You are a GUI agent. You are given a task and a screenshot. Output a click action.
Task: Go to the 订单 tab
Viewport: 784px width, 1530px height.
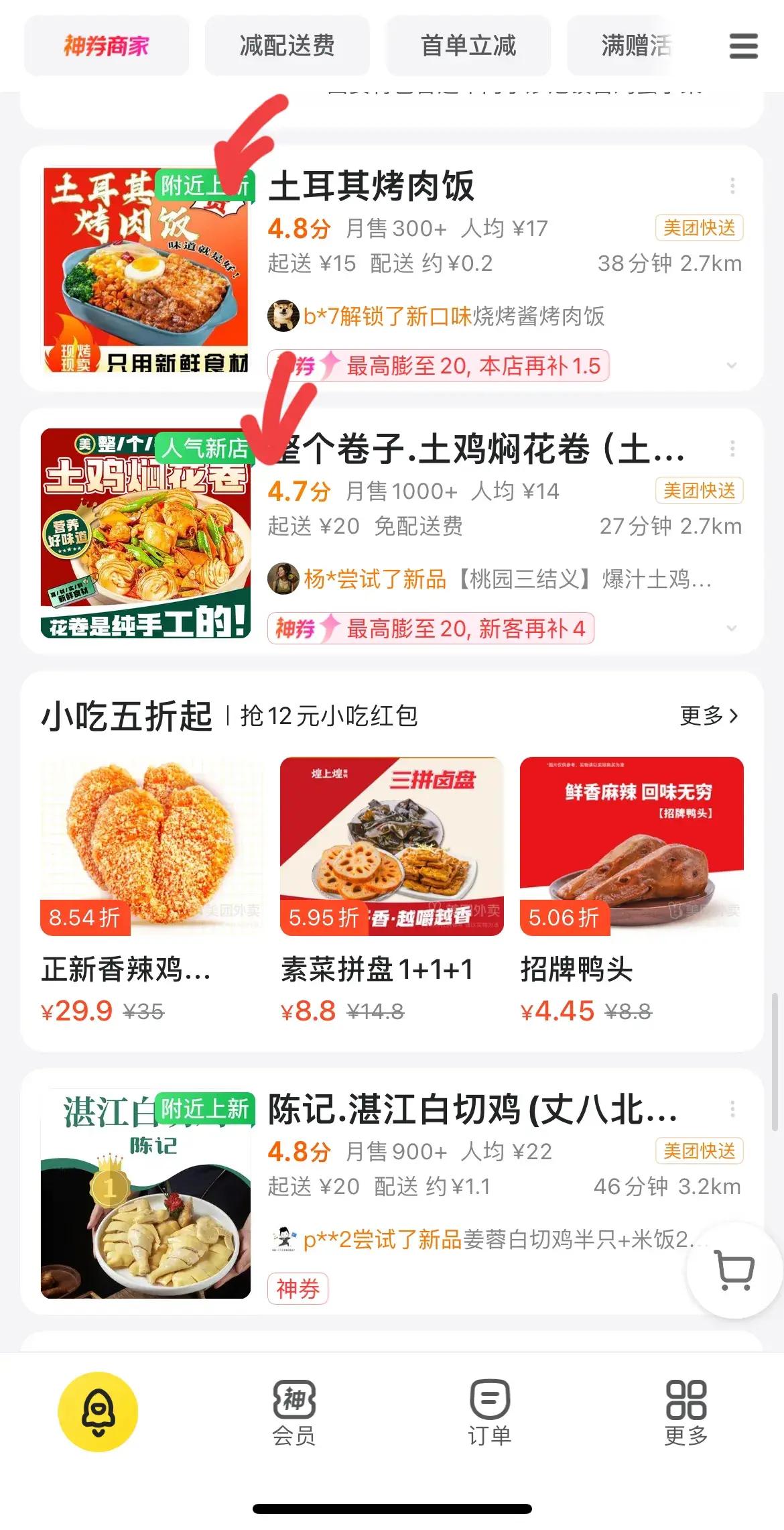(x=490, y=1412)
